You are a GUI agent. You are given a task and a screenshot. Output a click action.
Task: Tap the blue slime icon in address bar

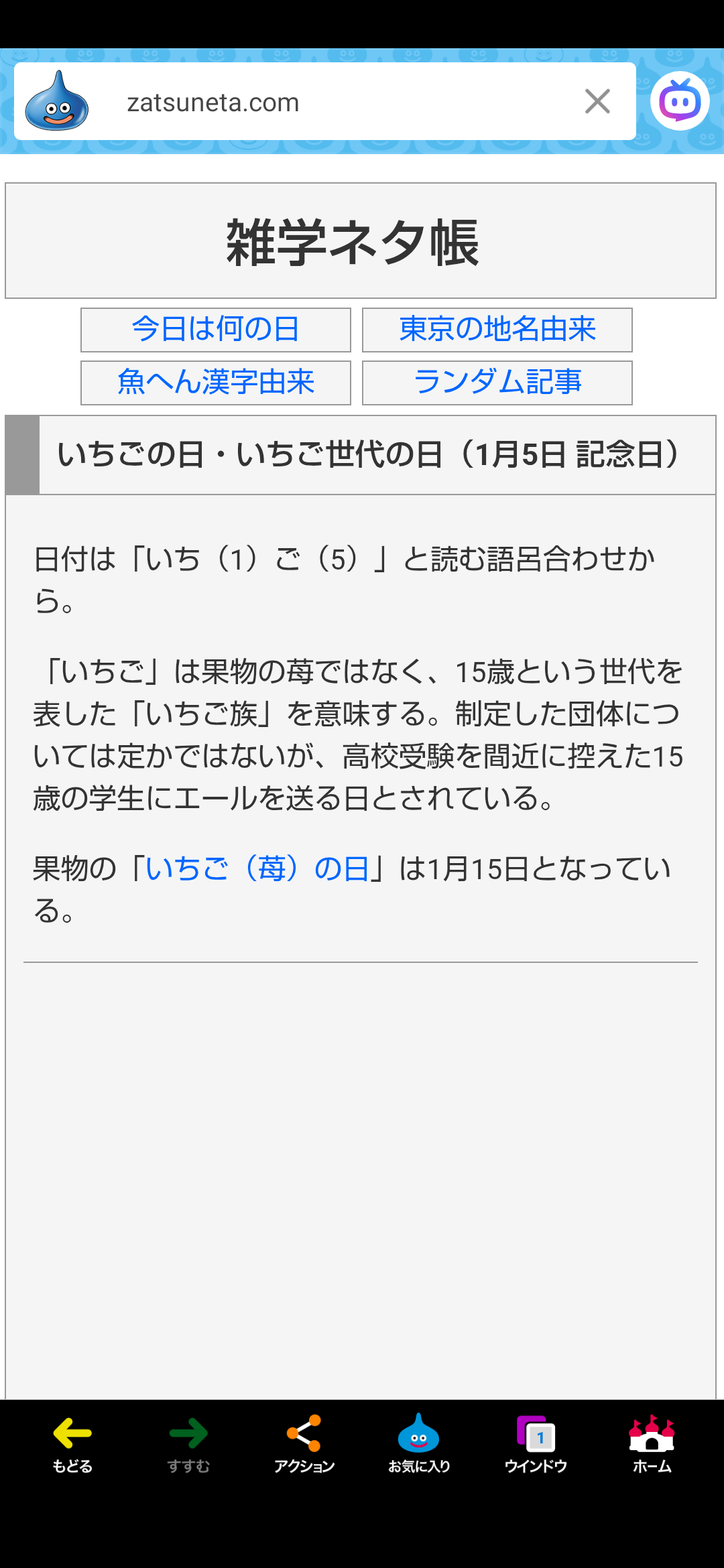tap(57, 102)
